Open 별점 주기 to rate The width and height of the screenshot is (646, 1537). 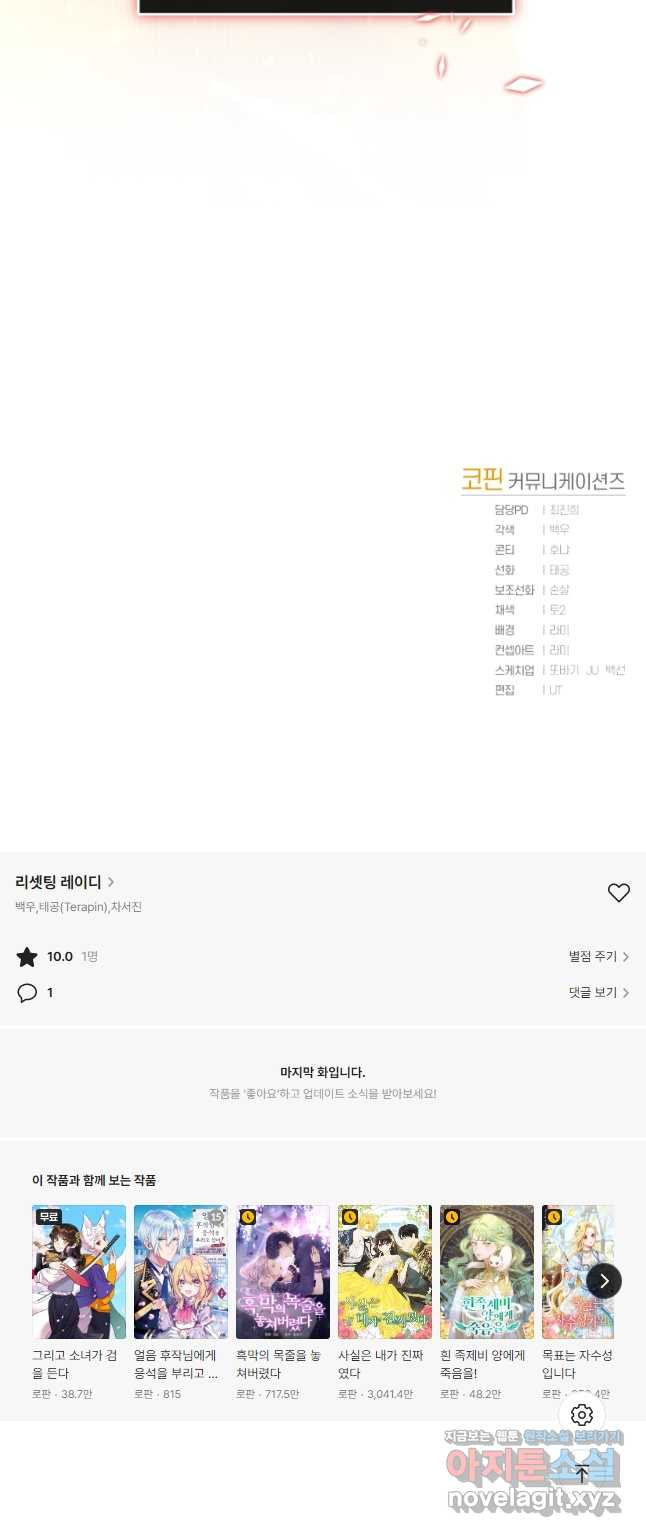[598, 957]
